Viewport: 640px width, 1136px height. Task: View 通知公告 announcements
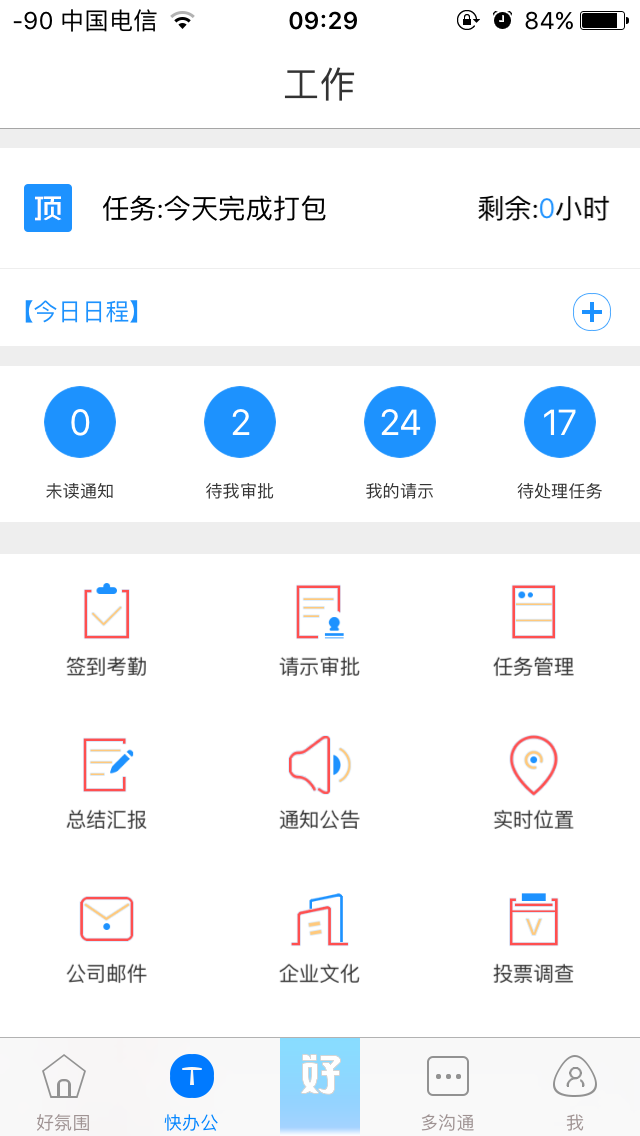tap(320, 783)
